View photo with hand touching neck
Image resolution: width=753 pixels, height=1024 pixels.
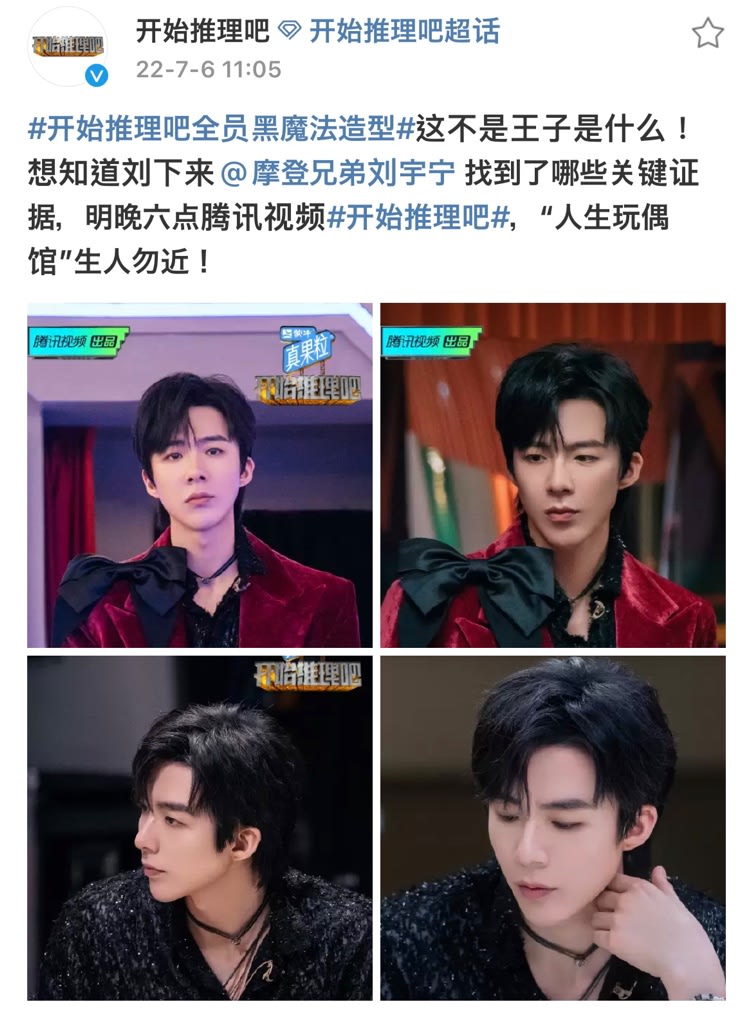553,827
